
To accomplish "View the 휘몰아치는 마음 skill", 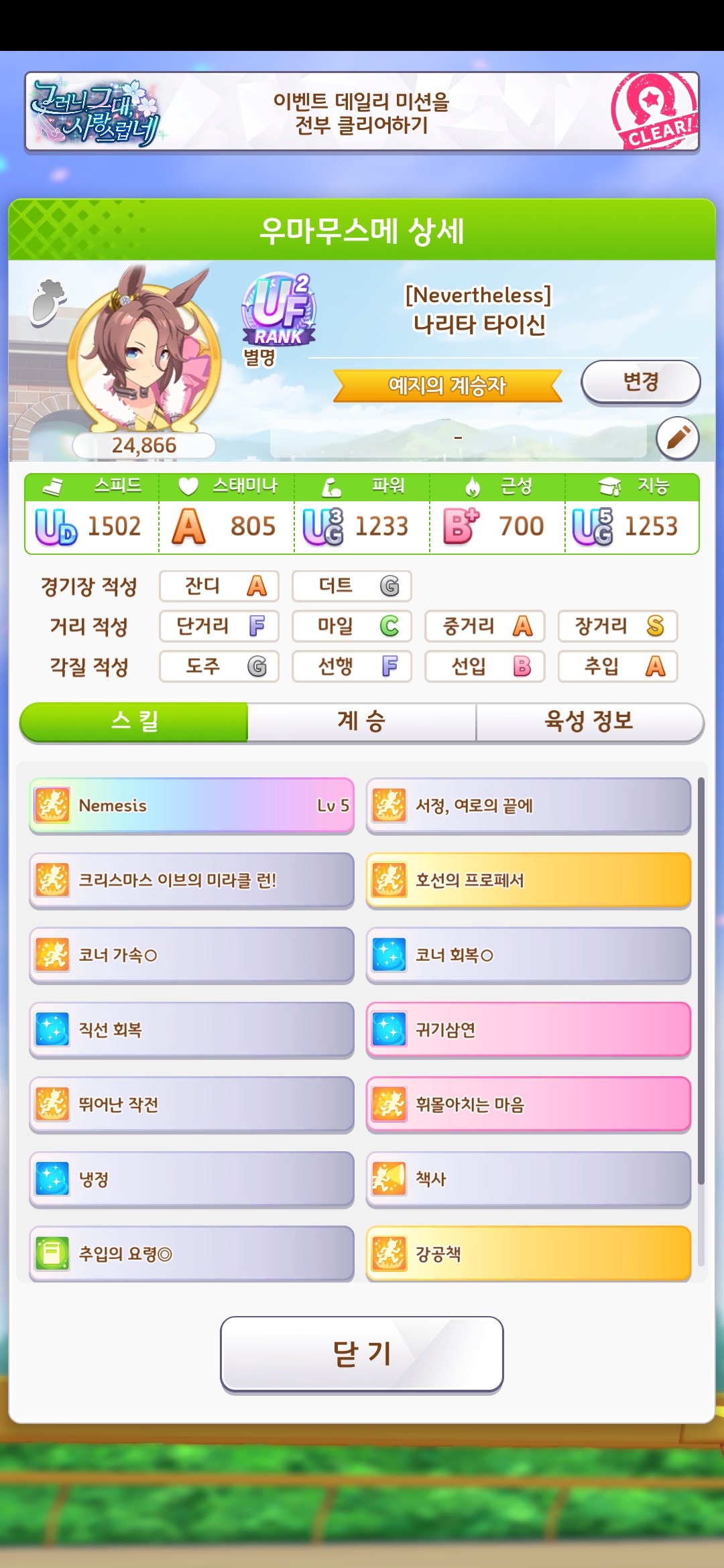I will 528,1104.
